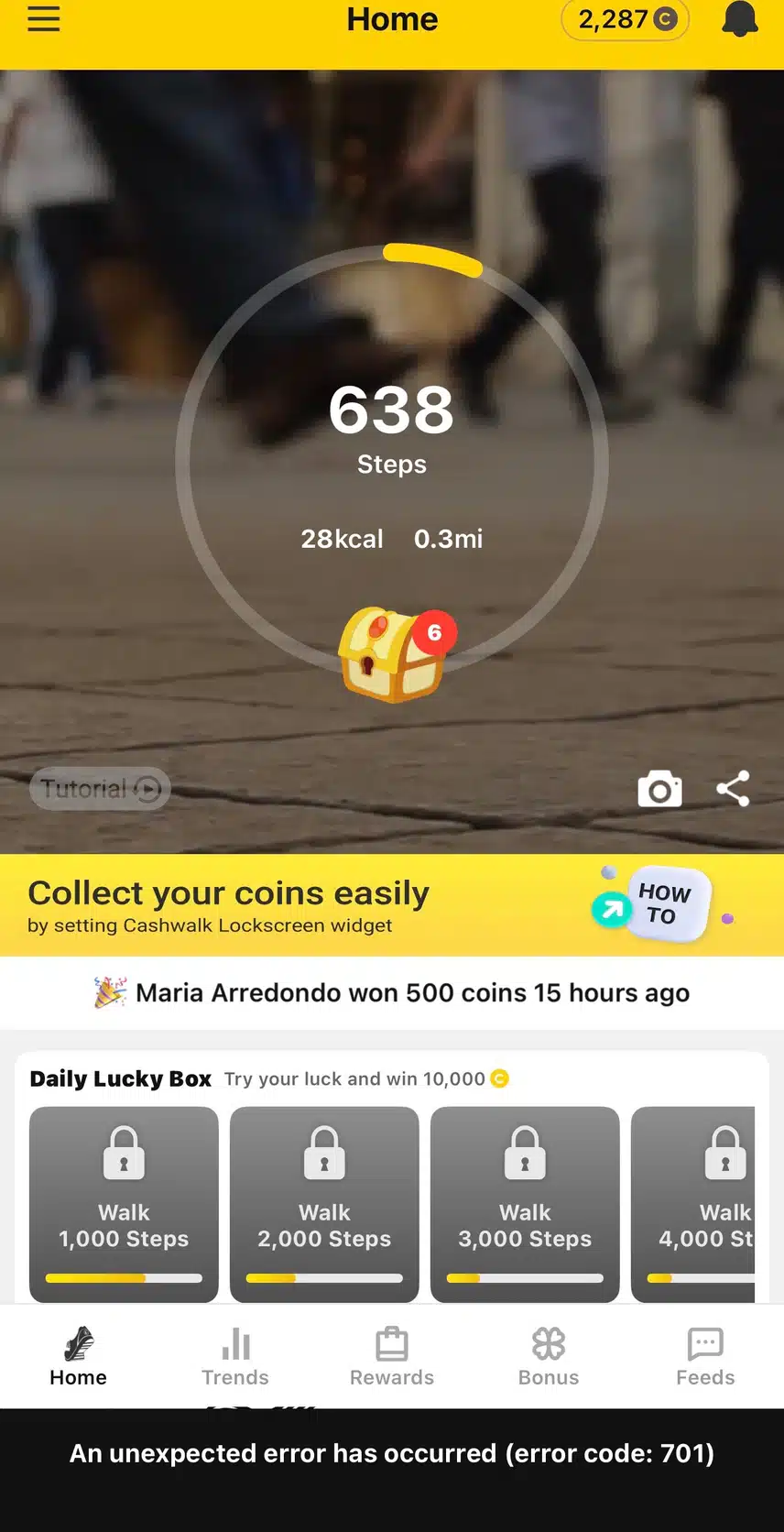The image size is (784, 1532).
Task: Open the 2,287 coin balance
Action: [626, 19]
